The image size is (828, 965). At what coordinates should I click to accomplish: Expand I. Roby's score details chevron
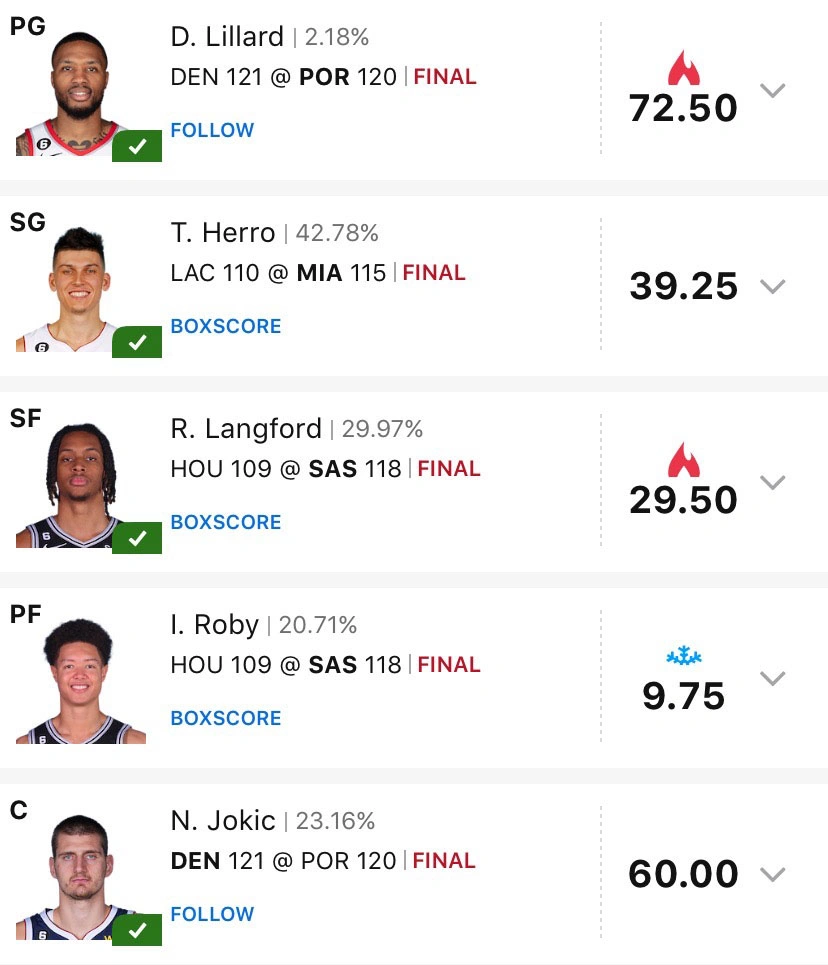[772, 679]
